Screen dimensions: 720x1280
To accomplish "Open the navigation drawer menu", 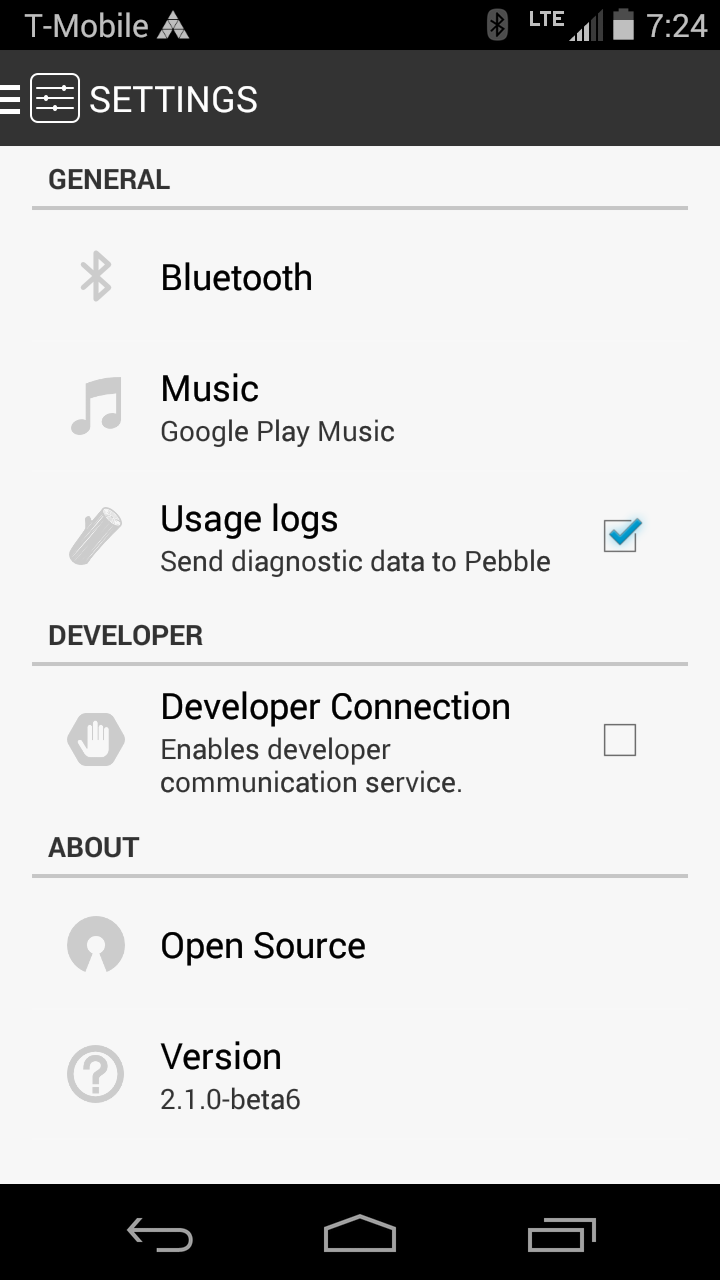I will click(x=40, y=99).
